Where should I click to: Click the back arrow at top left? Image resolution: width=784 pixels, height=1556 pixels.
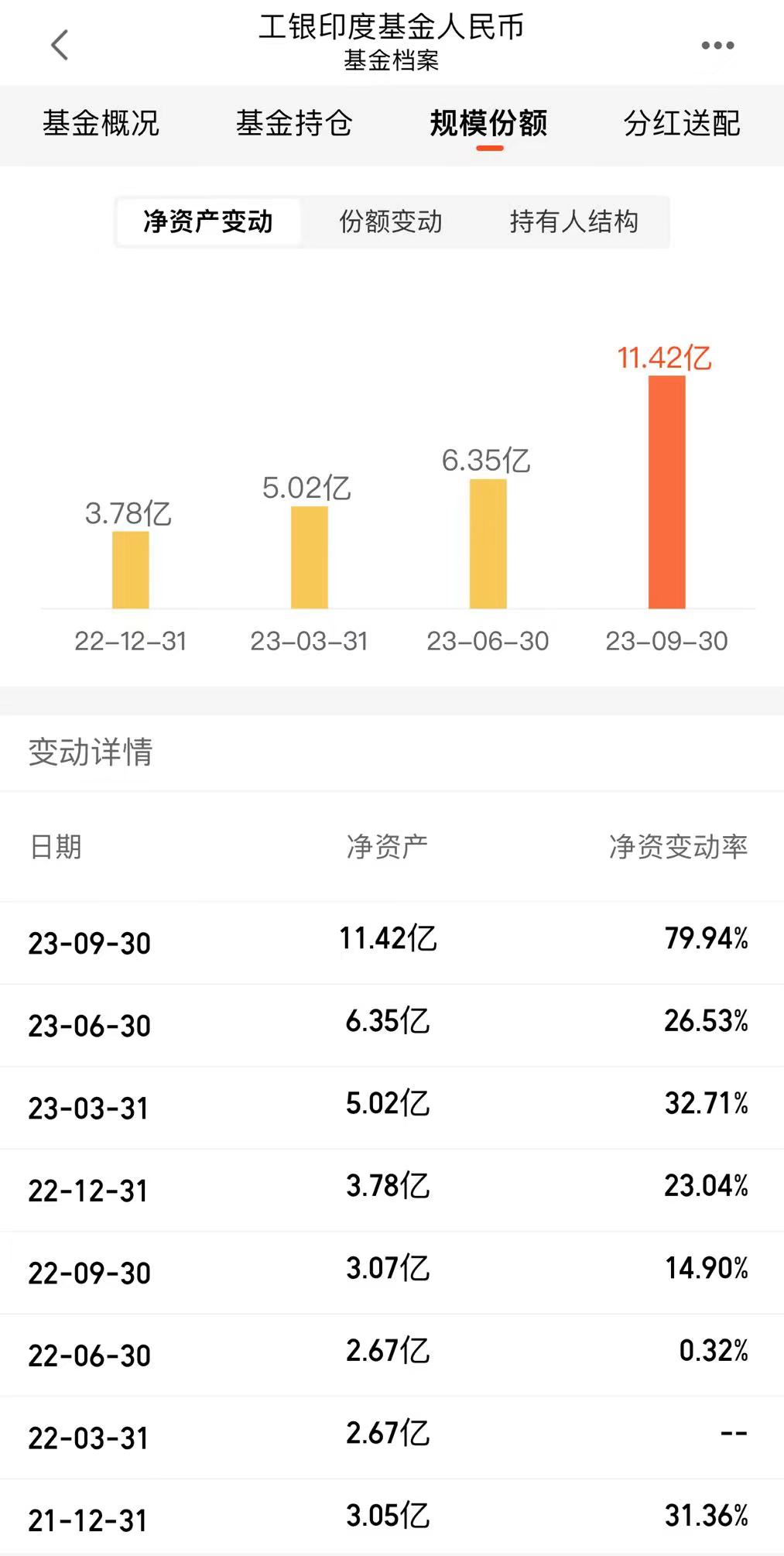(x=60, y=44)
